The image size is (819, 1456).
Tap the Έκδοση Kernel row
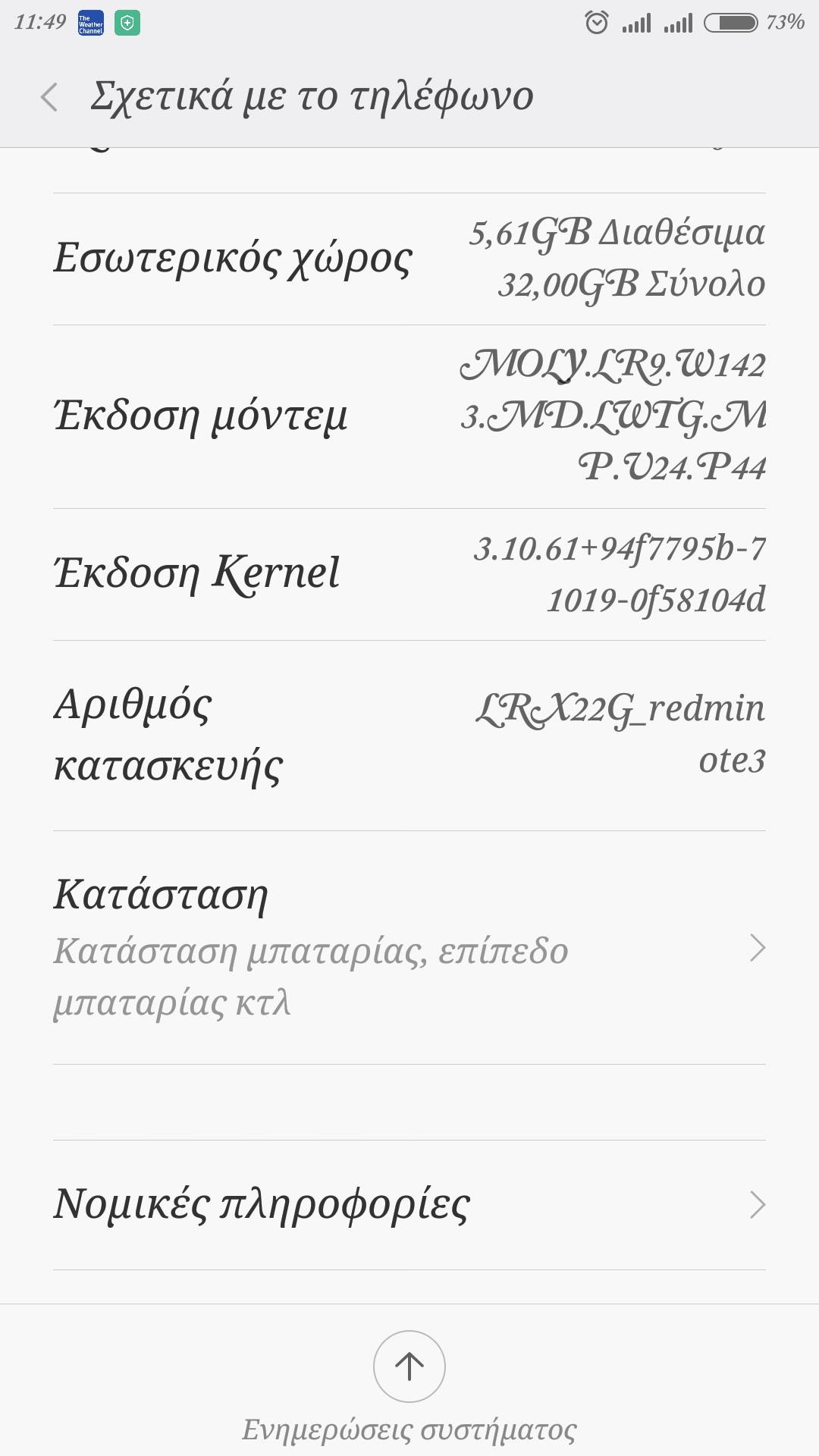(x=409, y=574)
